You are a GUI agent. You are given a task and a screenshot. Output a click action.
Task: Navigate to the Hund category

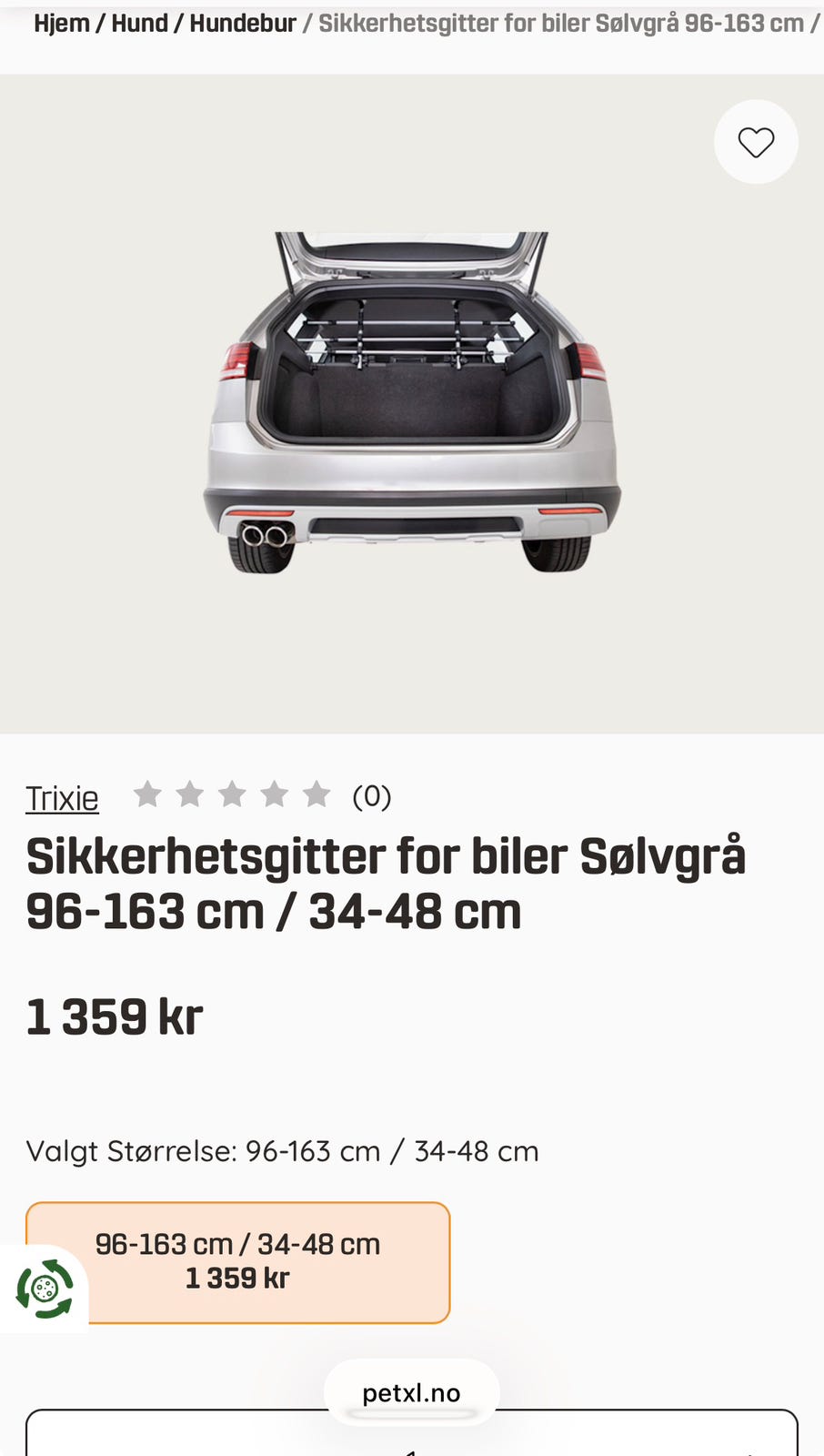coord(138,23)
